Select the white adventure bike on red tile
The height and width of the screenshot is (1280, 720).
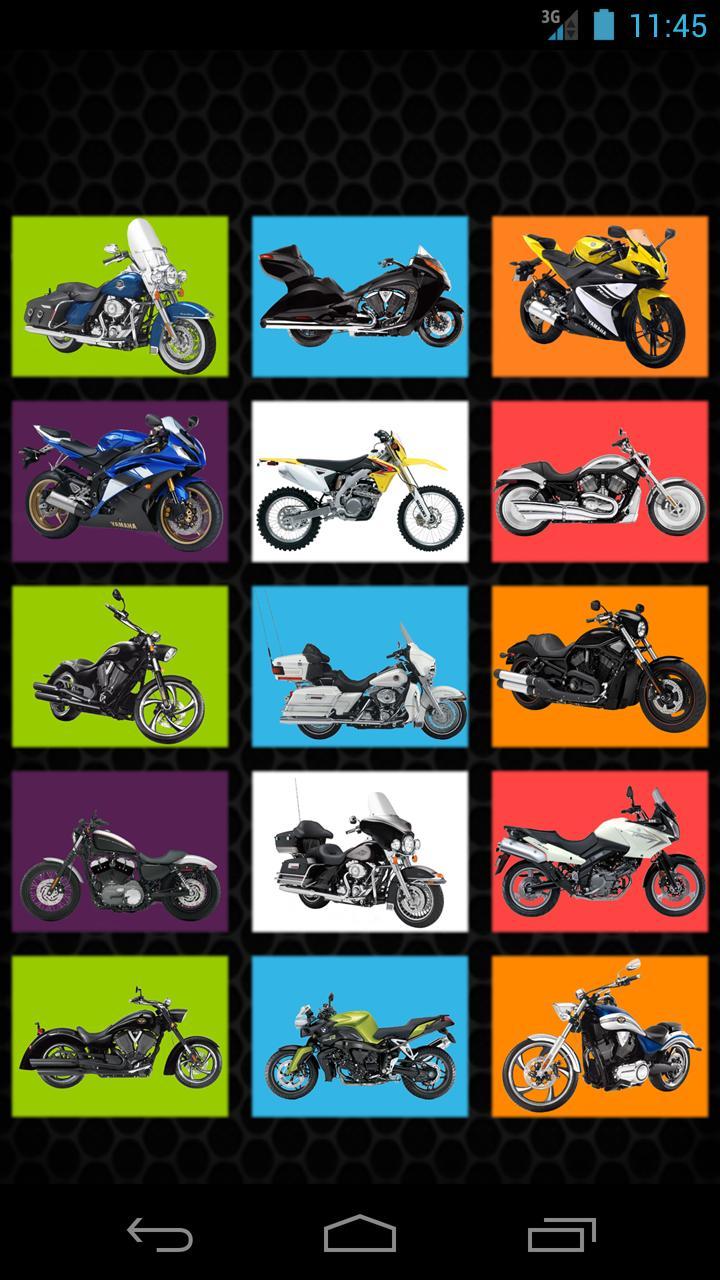click(600, 851)
